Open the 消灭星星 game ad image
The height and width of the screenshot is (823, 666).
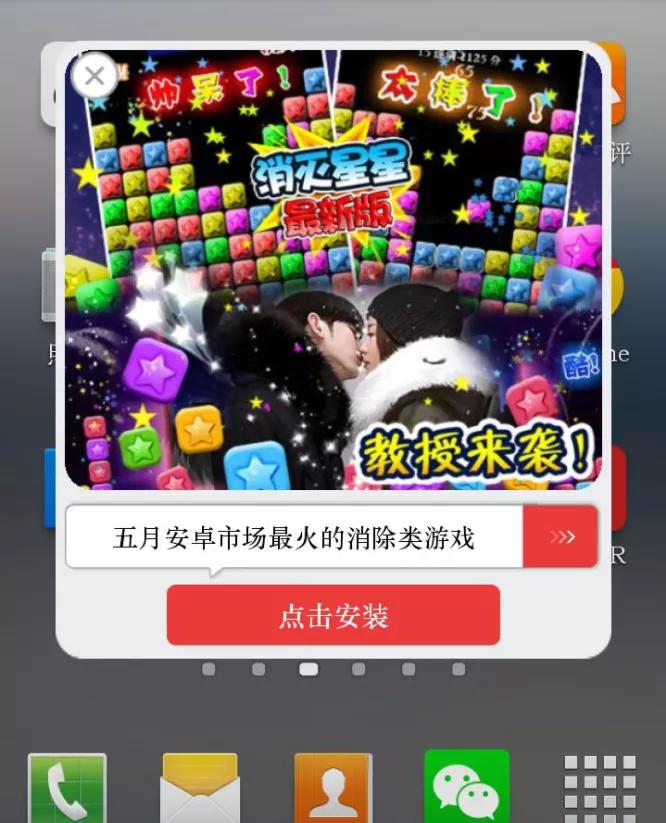[x=333, y=270]
